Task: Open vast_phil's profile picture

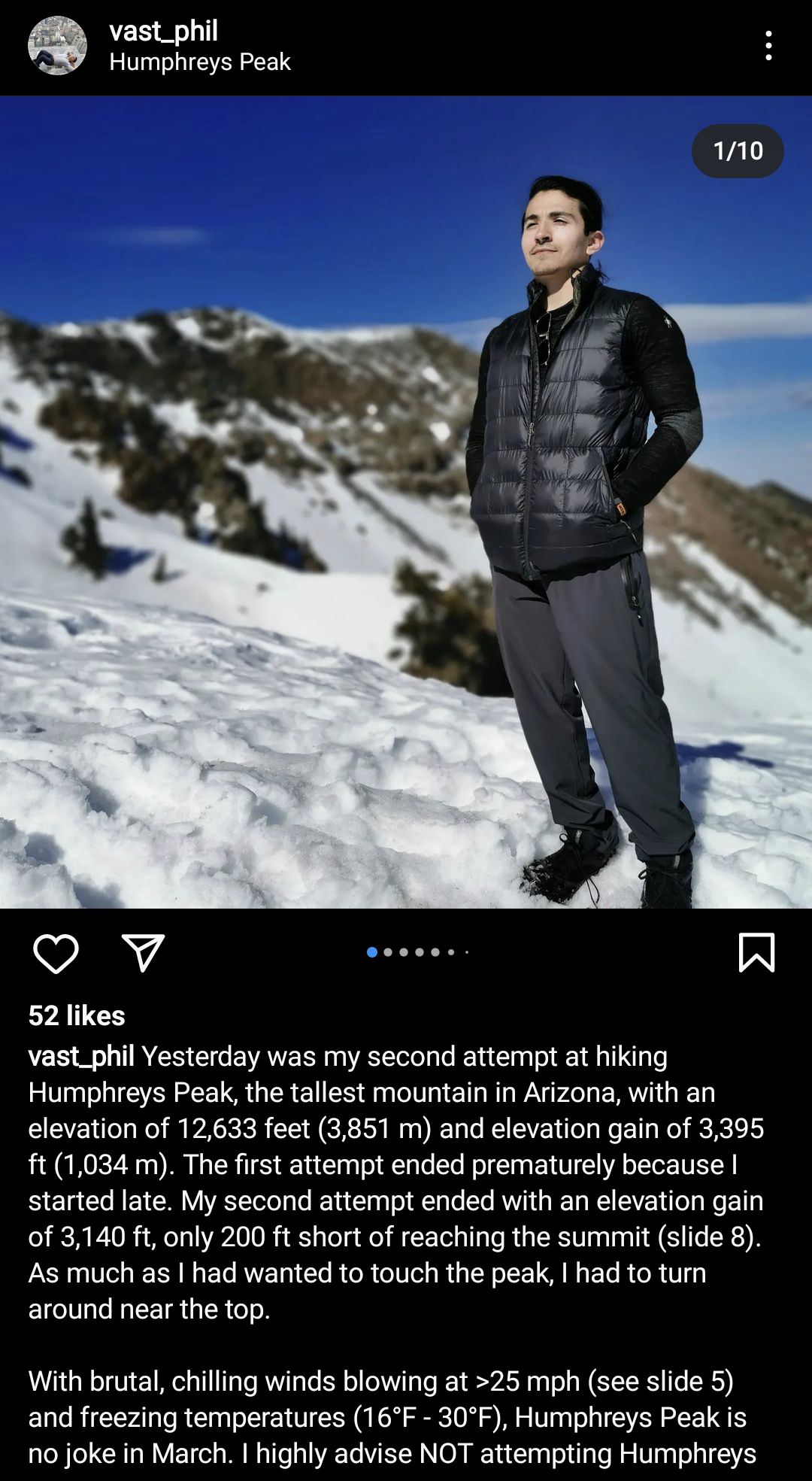Action: tap(57, 46)
